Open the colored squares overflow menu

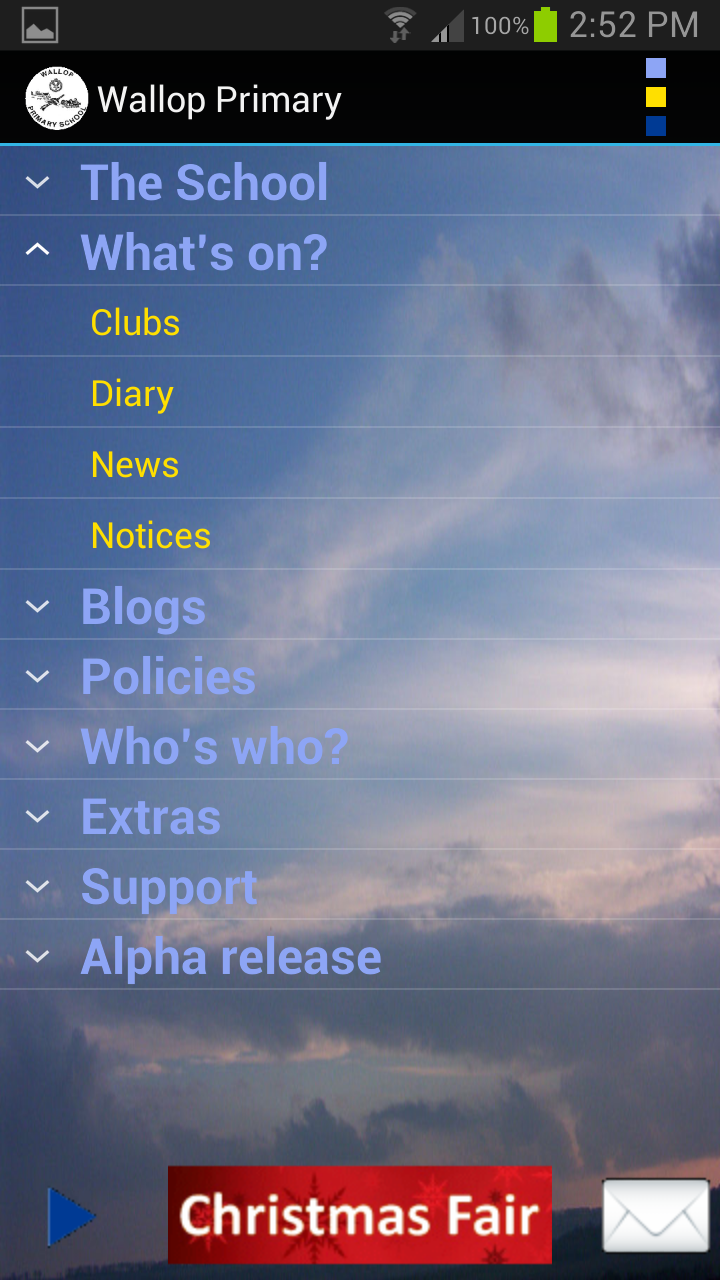[656, 97]
